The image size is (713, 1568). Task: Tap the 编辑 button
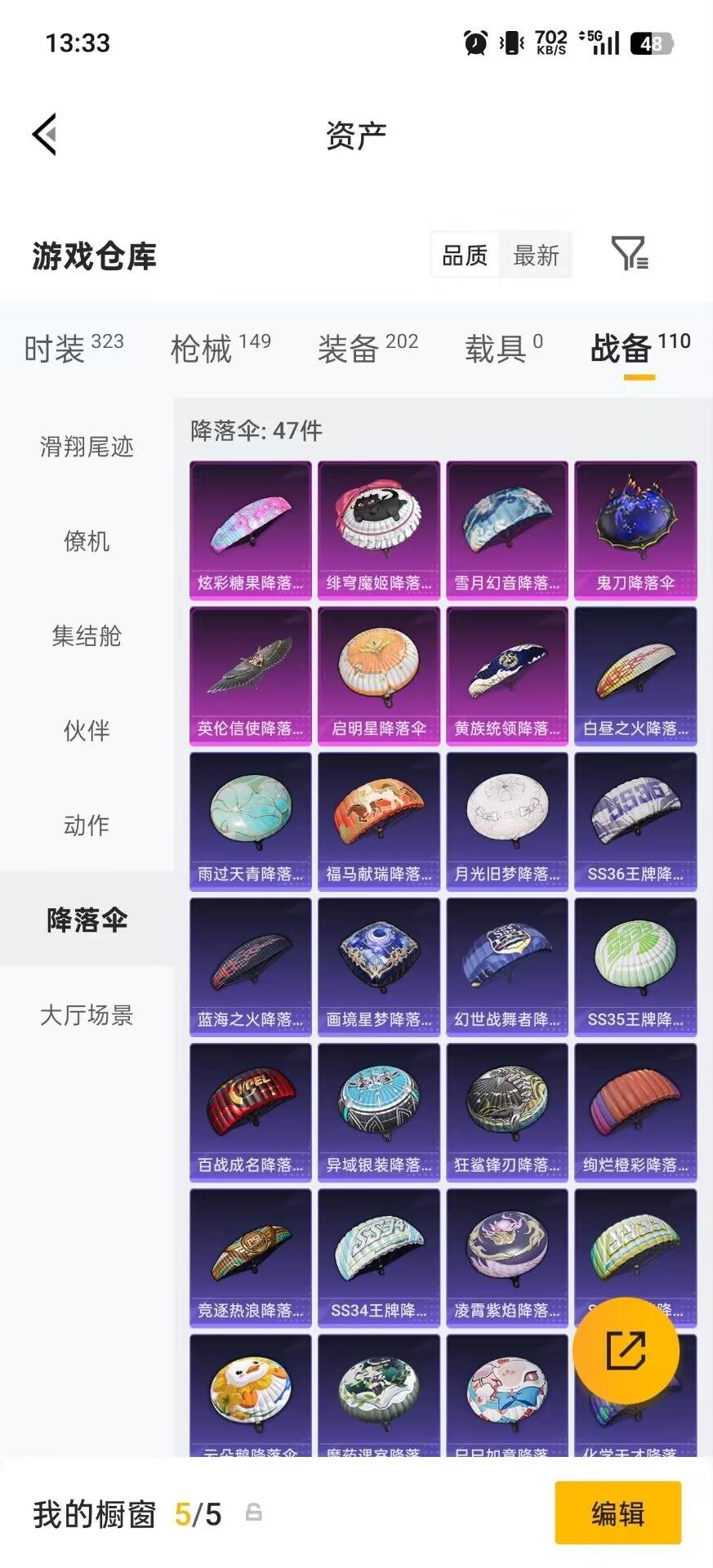coord(618,1513)
